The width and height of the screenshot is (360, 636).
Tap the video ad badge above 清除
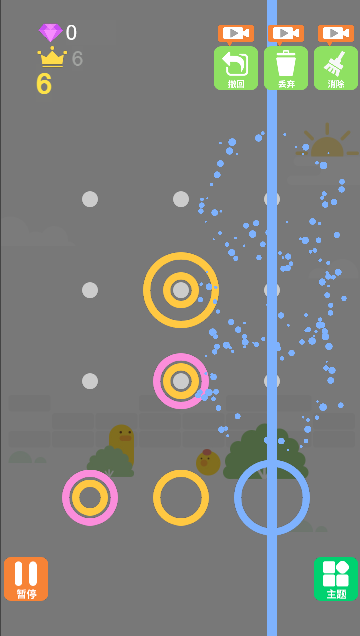click(336, 34)
